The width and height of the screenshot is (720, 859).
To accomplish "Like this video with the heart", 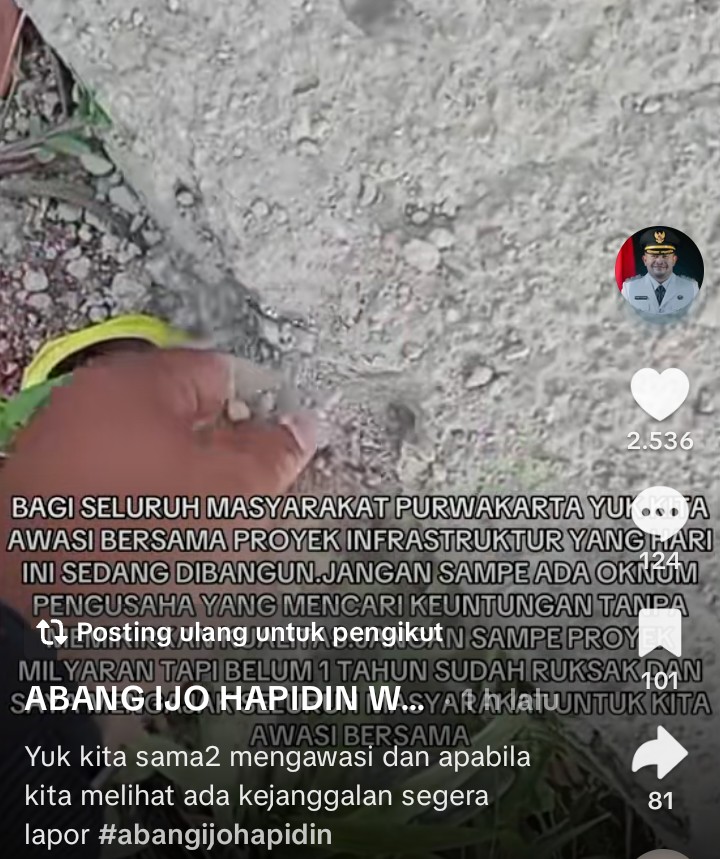I will pos(660,393).
